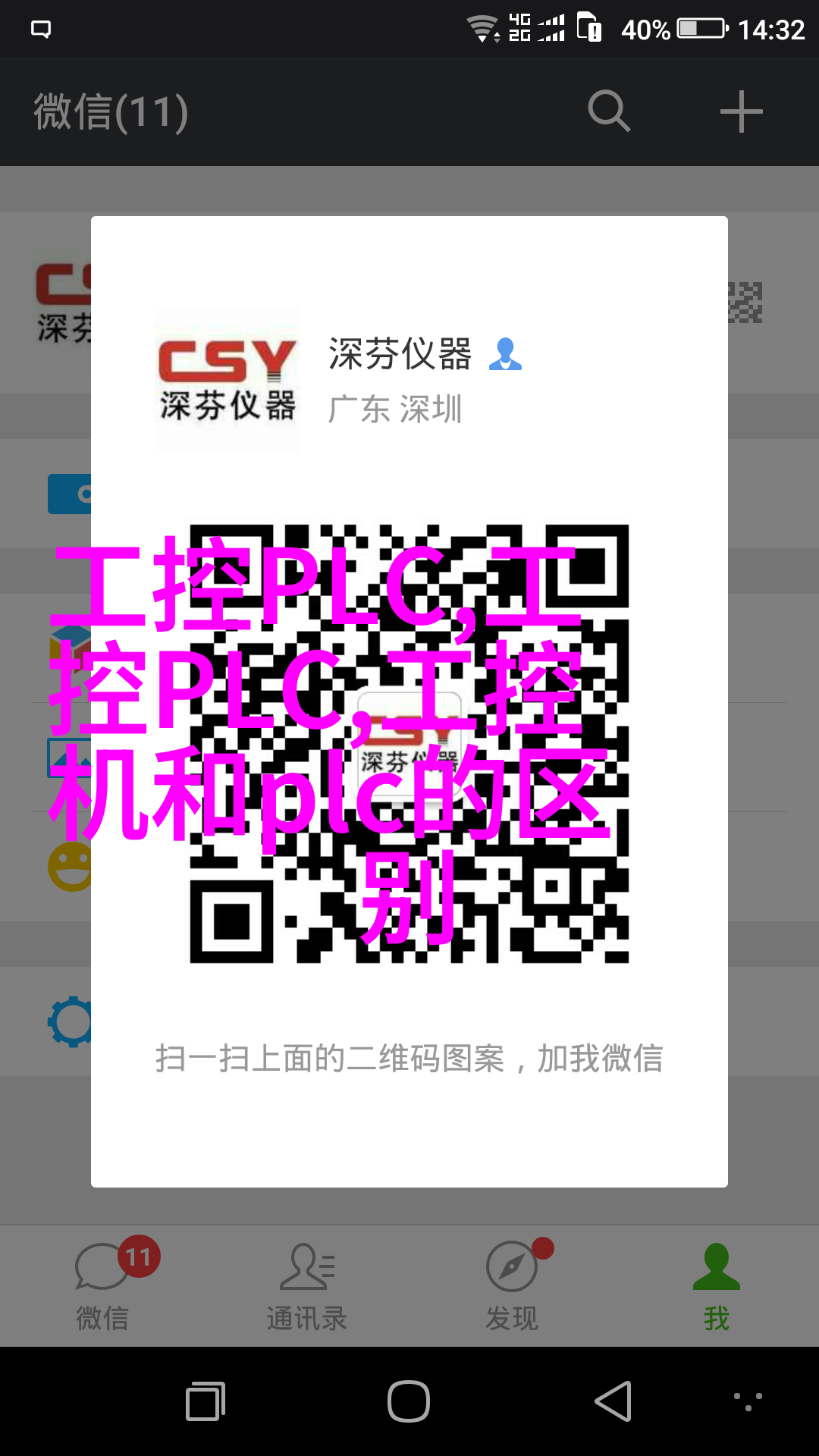Select the 我 profile tab

[x=716, y=1287]
